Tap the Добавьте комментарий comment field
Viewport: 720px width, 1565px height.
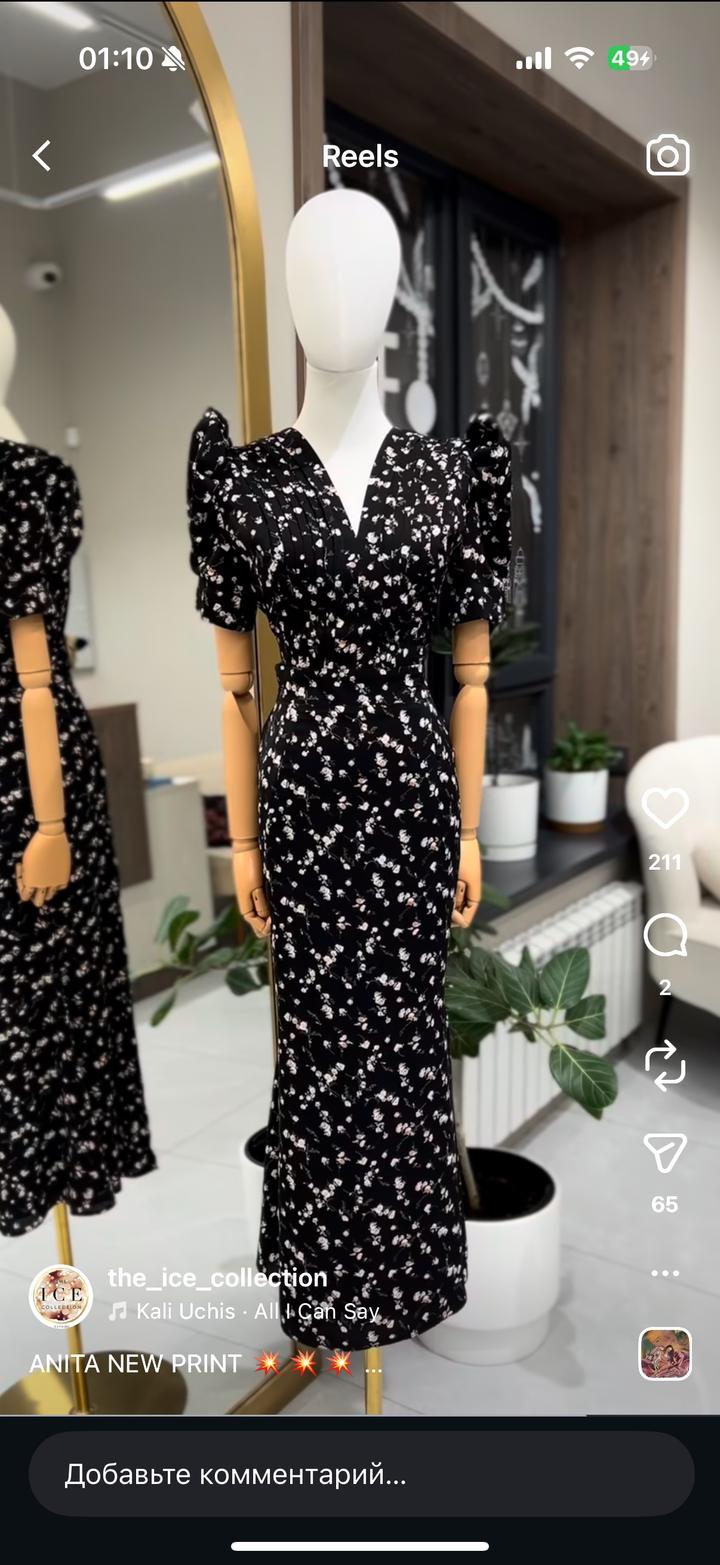360,1474
